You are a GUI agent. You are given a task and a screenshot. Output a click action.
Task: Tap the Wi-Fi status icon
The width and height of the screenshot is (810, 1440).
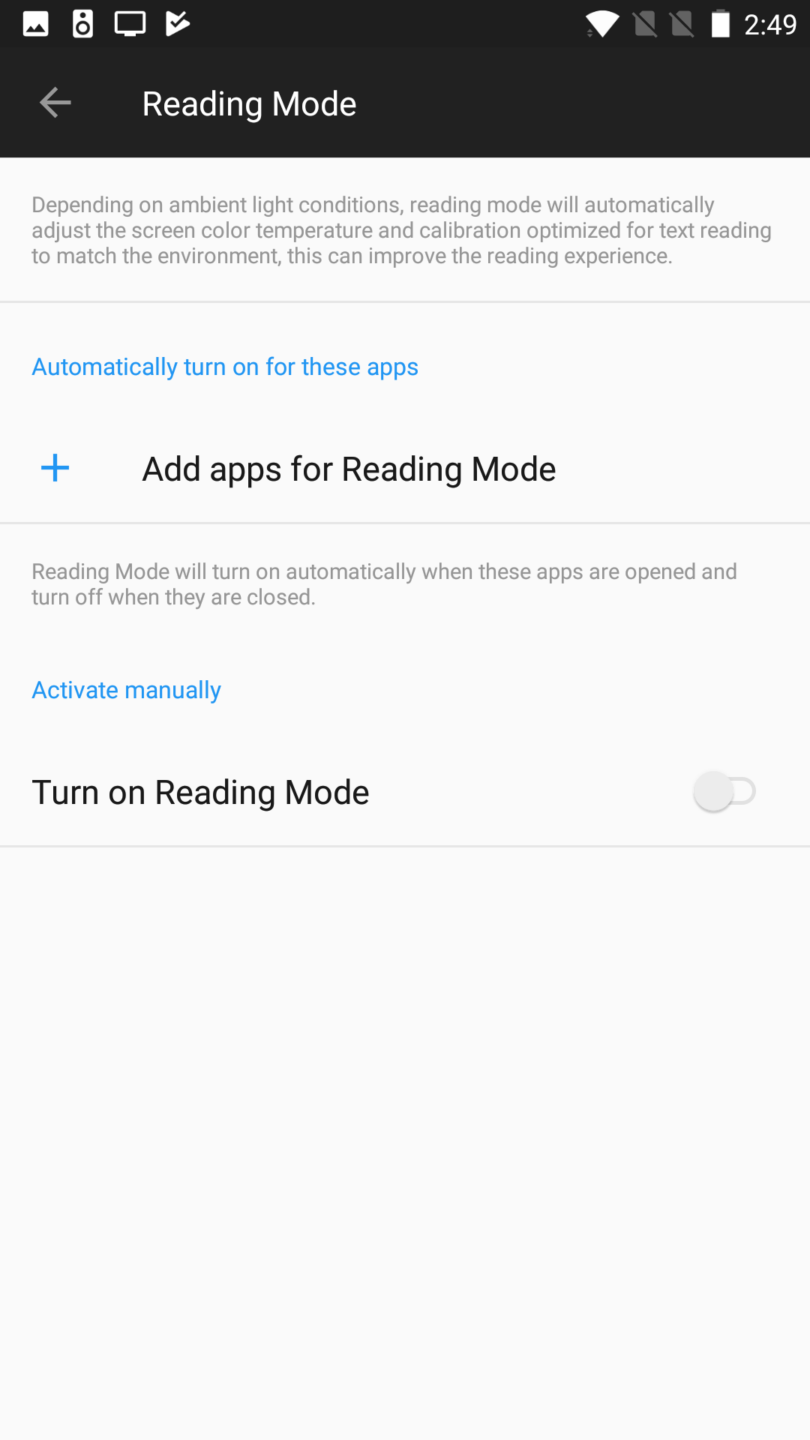point(601,23)
